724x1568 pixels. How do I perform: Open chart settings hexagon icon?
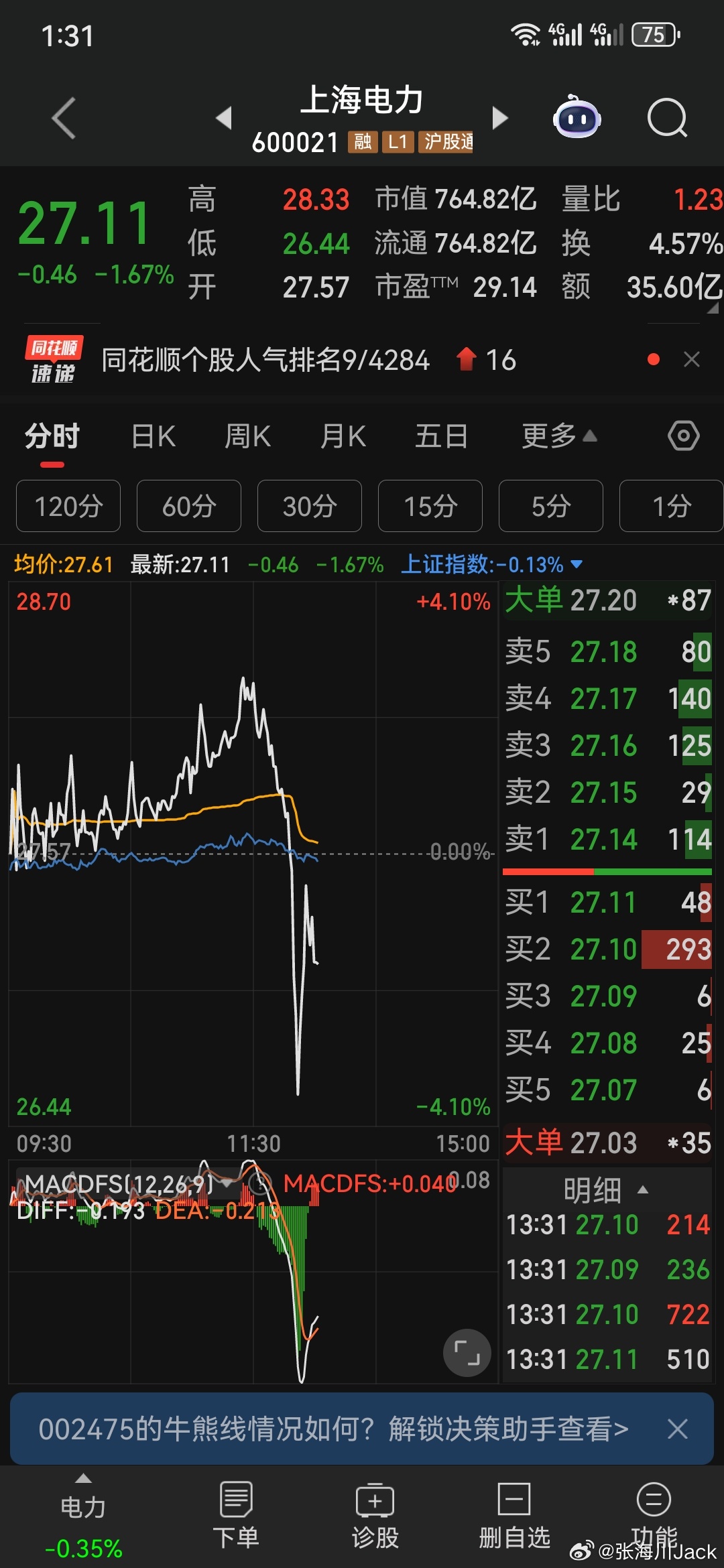(683, 436)
